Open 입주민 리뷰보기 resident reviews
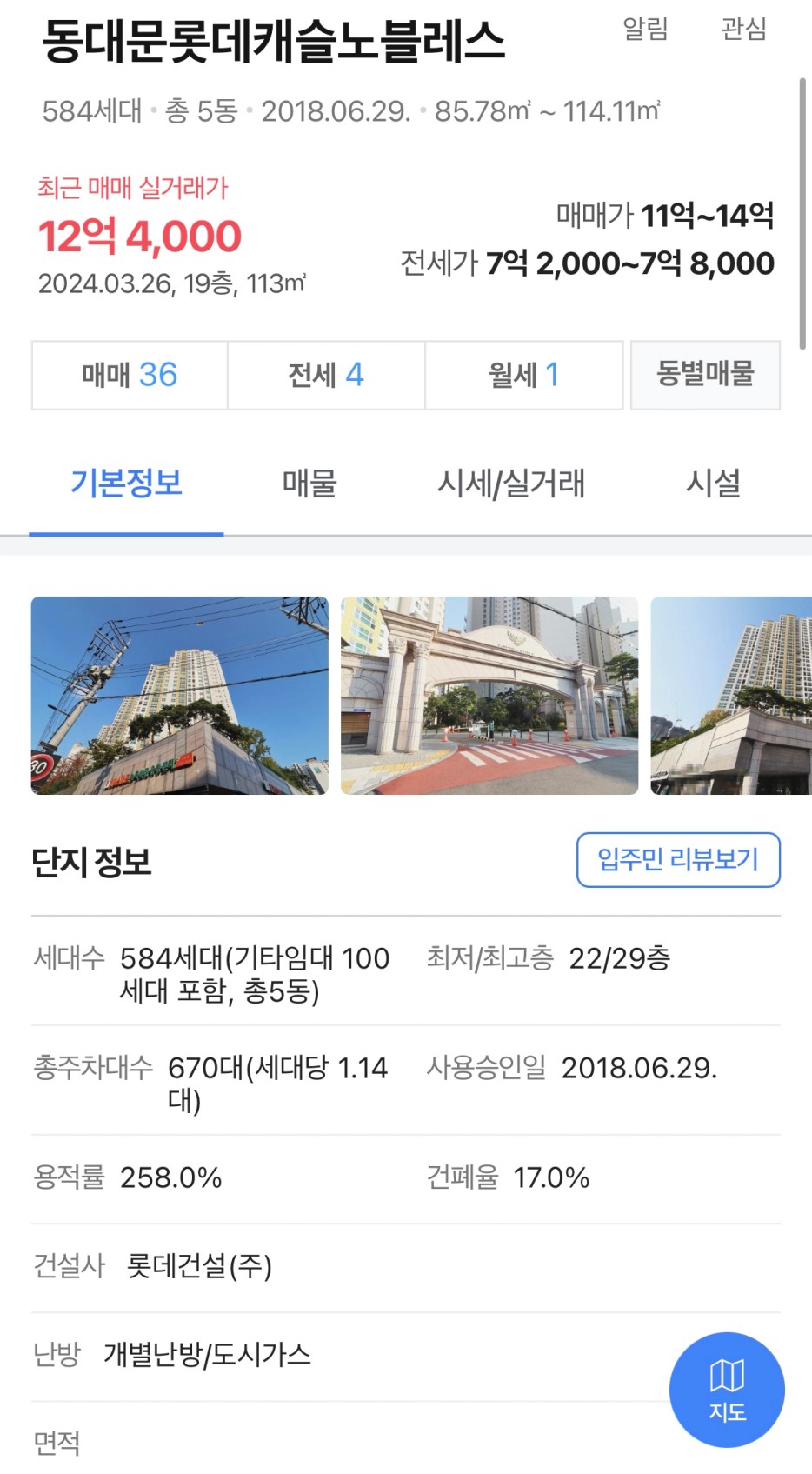 (x=678, y=860)
